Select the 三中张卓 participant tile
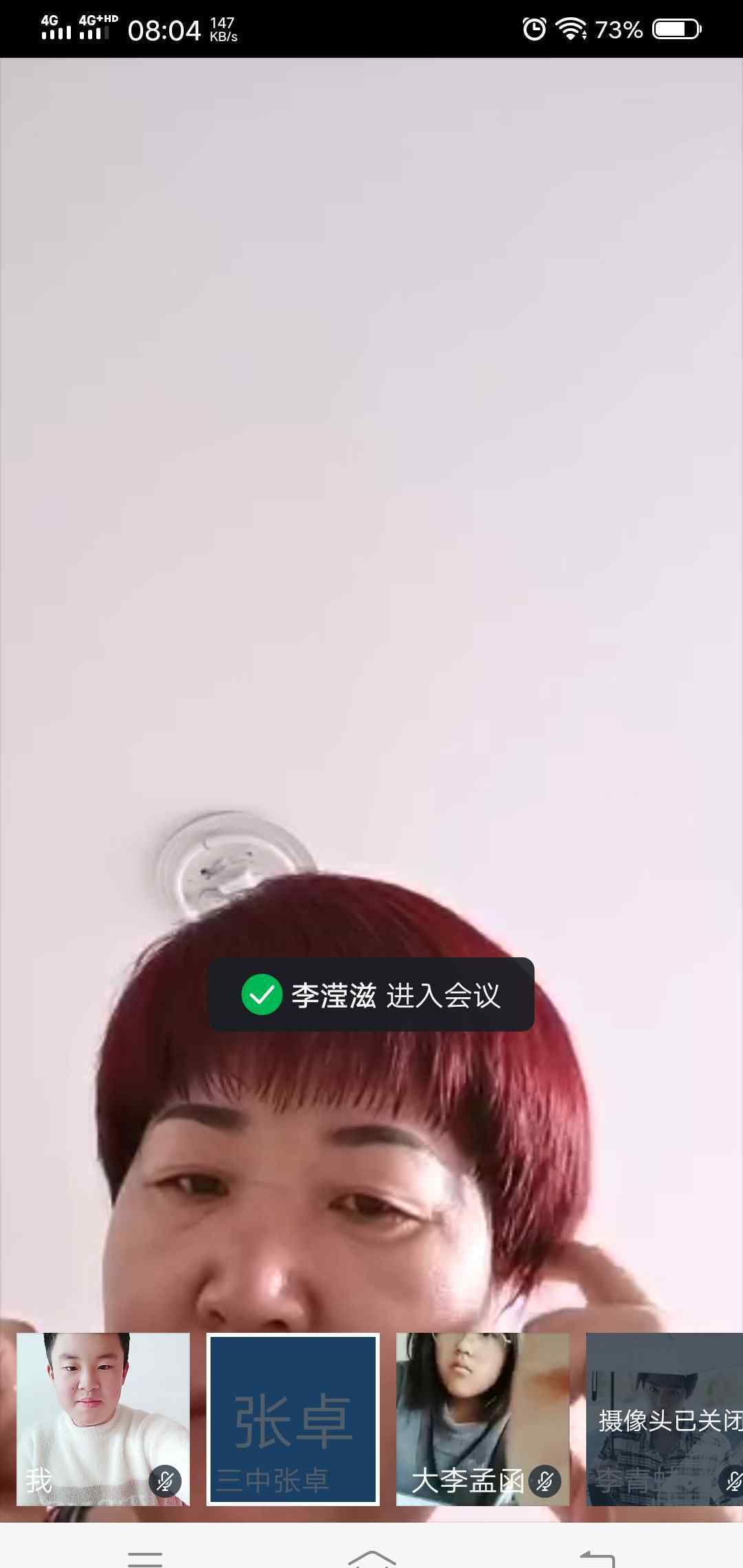Viewport: 743px width, 1568px height. (x=293, y=1418)
